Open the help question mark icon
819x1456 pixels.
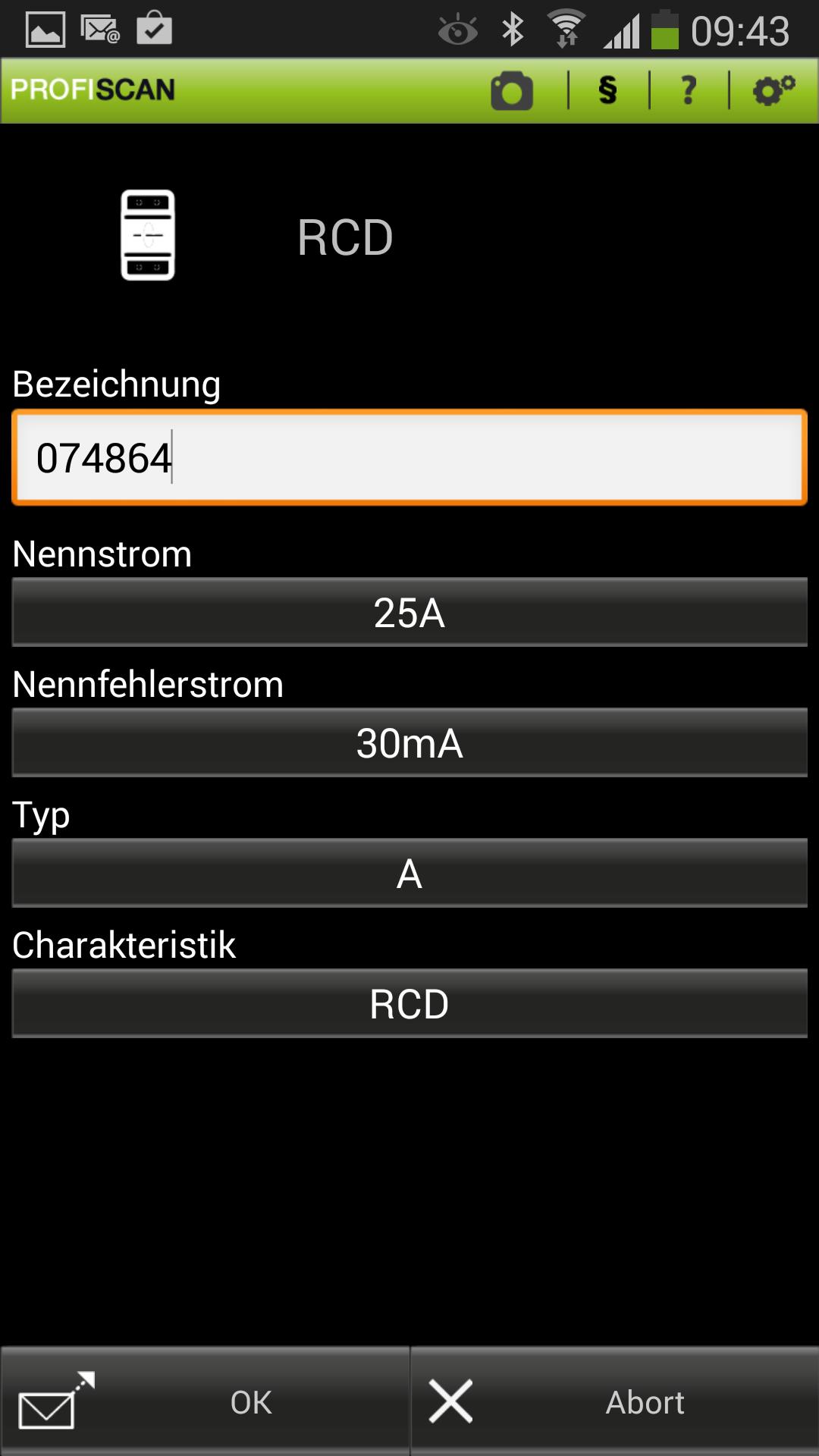pos(686,90)
